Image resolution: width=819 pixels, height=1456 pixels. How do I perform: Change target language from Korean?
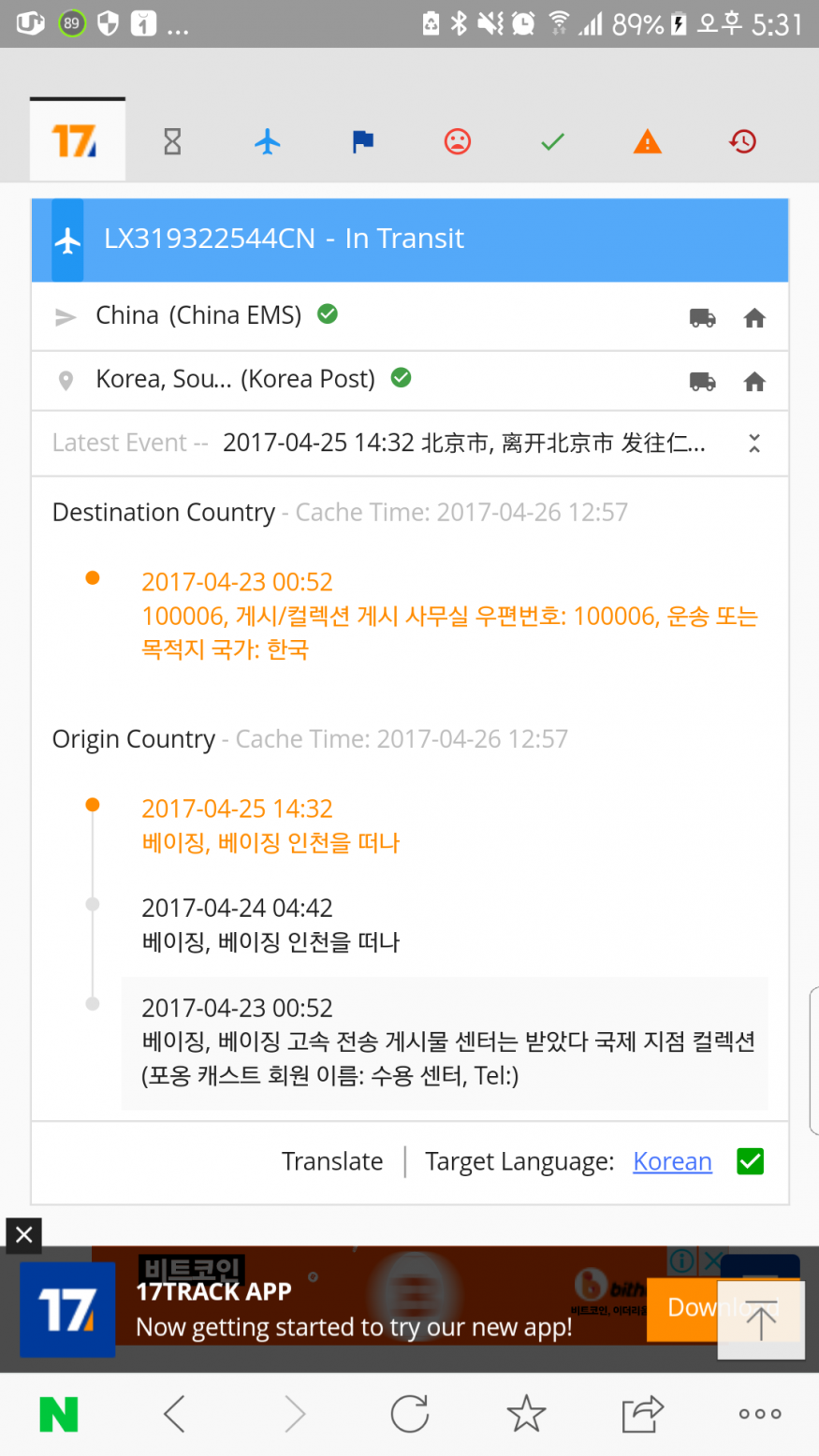(x=672, y=1161)
